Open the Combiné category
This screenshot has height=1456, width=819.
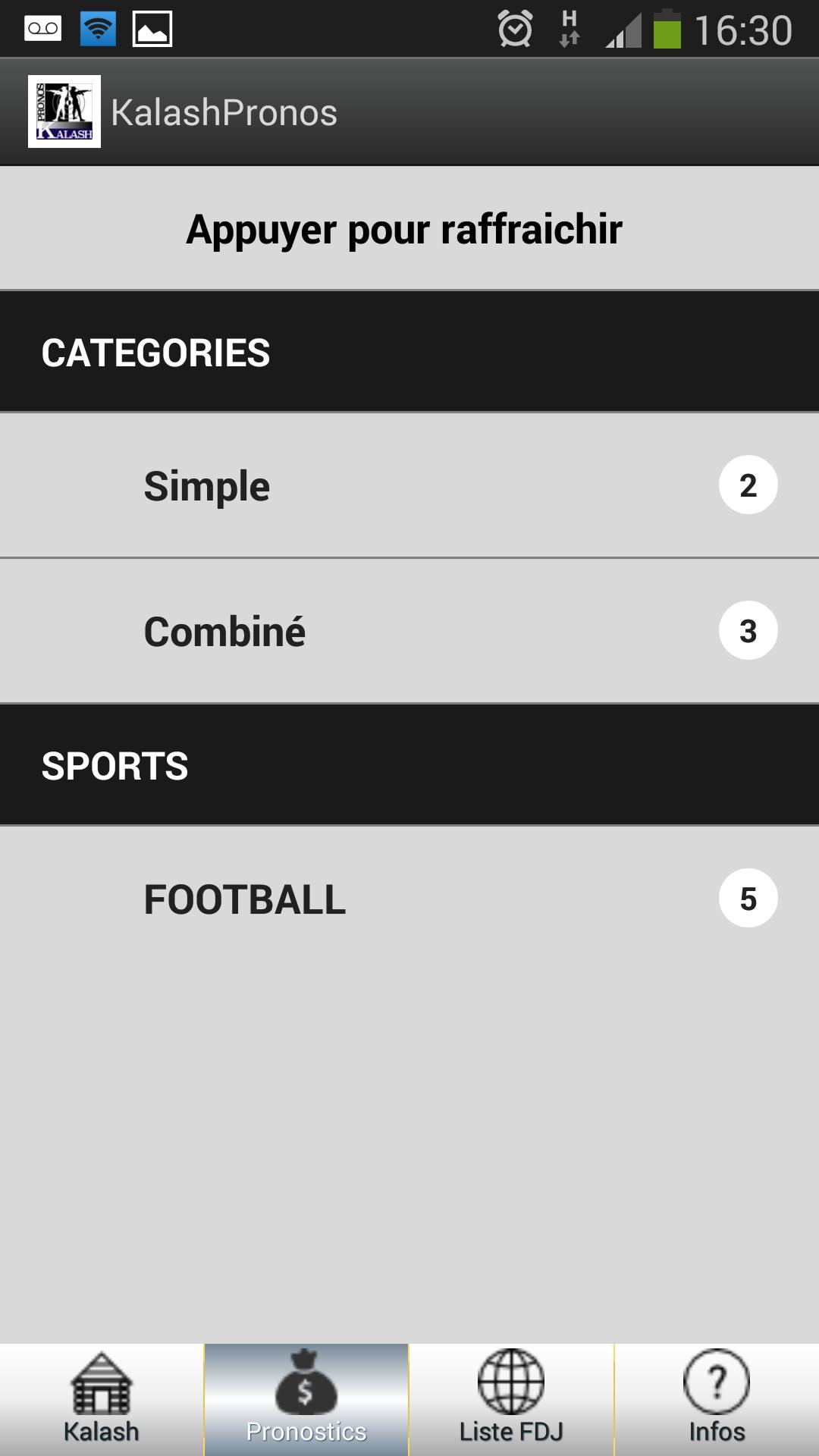point(303,631)
